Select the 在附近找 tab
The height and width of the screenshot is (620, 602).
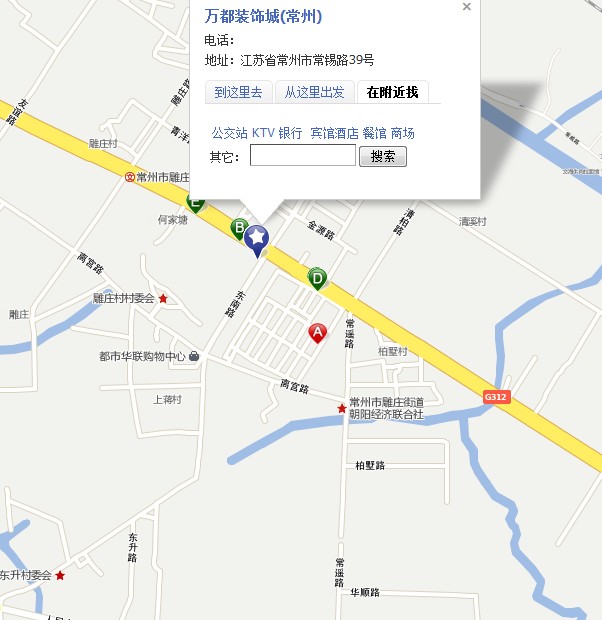[392, 92]
